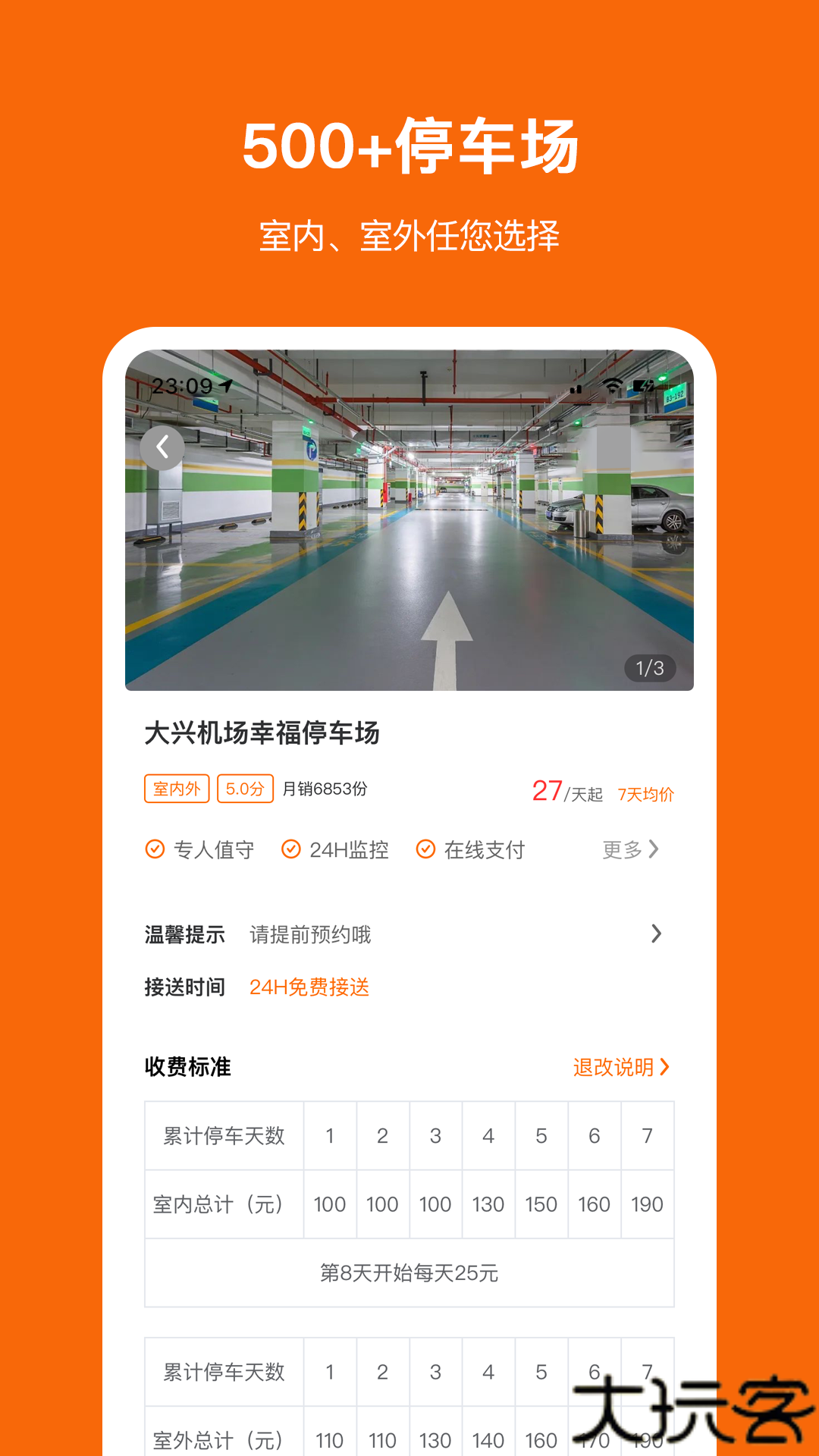819x1456 pixels.
Task: Click the 7天均价 price link
Action: tap(642, 795)
